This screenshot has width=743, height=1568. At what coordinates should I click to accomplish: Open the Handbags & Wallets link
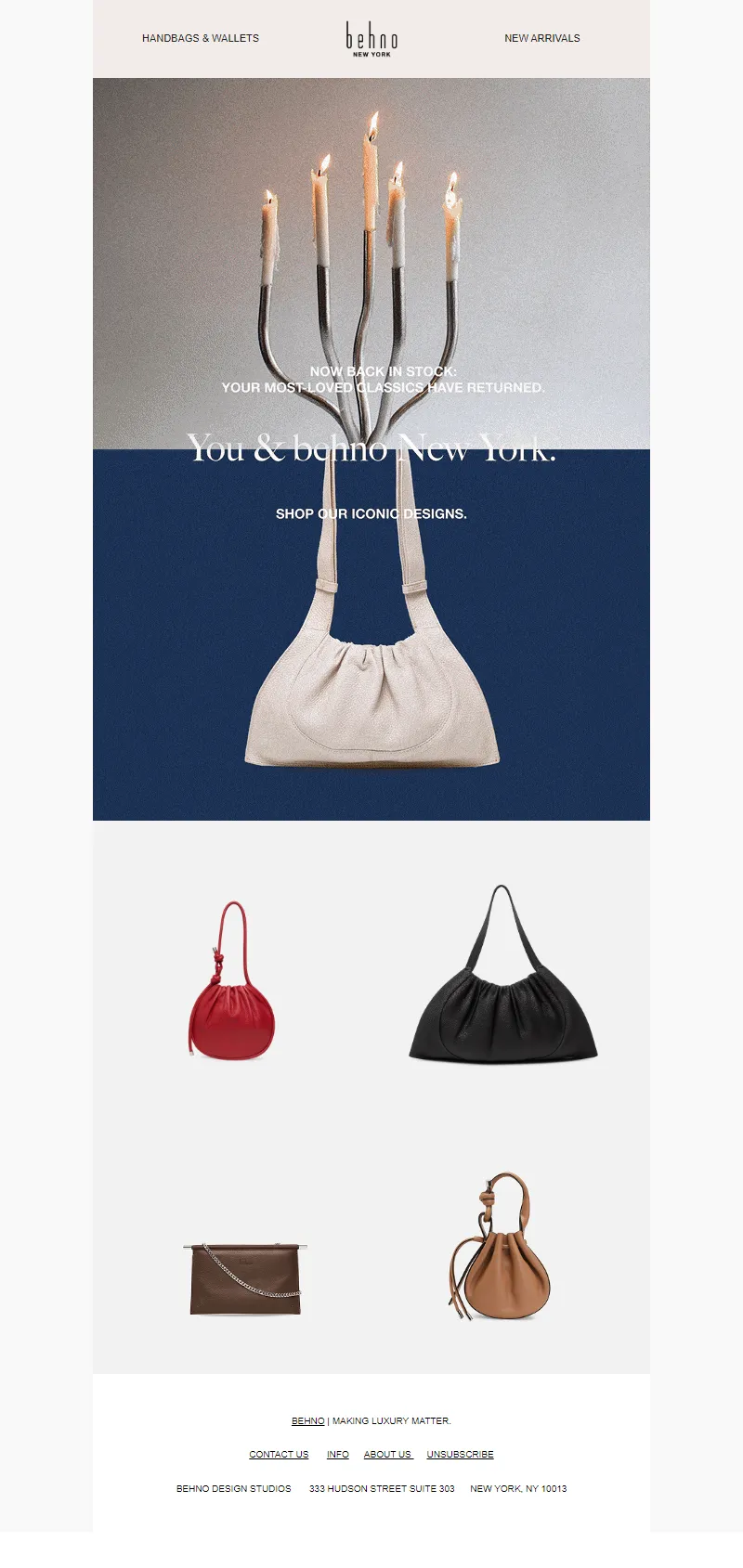[x=201, y=38]
